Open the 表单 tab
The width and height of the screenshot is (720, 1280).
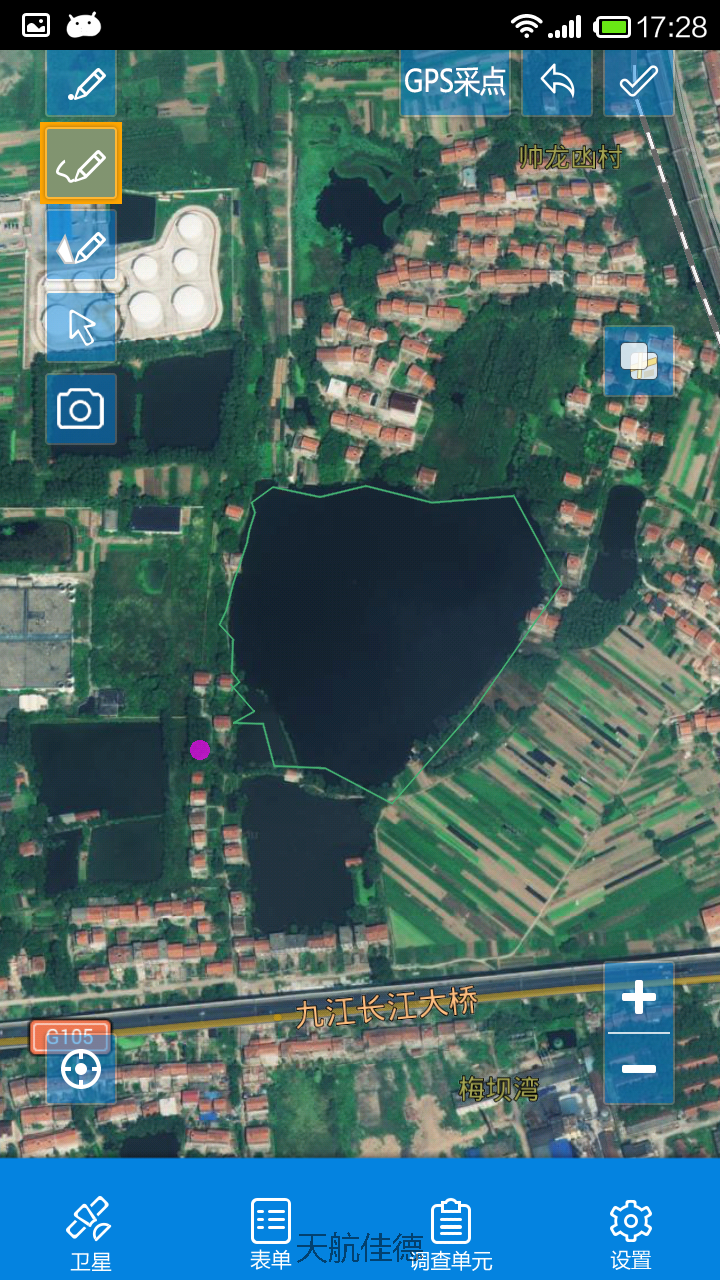click(270, 1234)
